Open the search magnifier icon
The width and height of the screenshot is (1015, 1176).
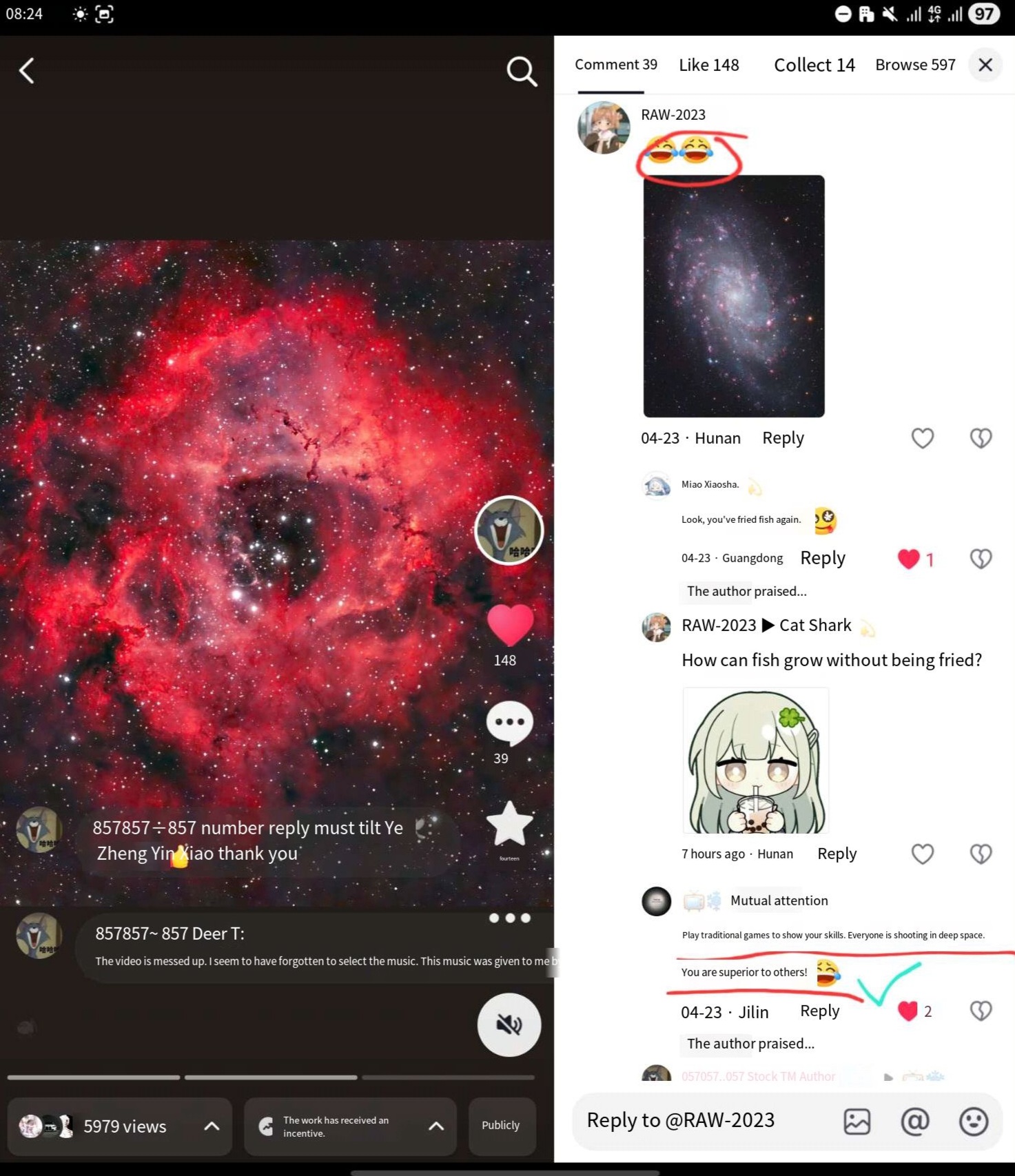click(x=521, y=71)
